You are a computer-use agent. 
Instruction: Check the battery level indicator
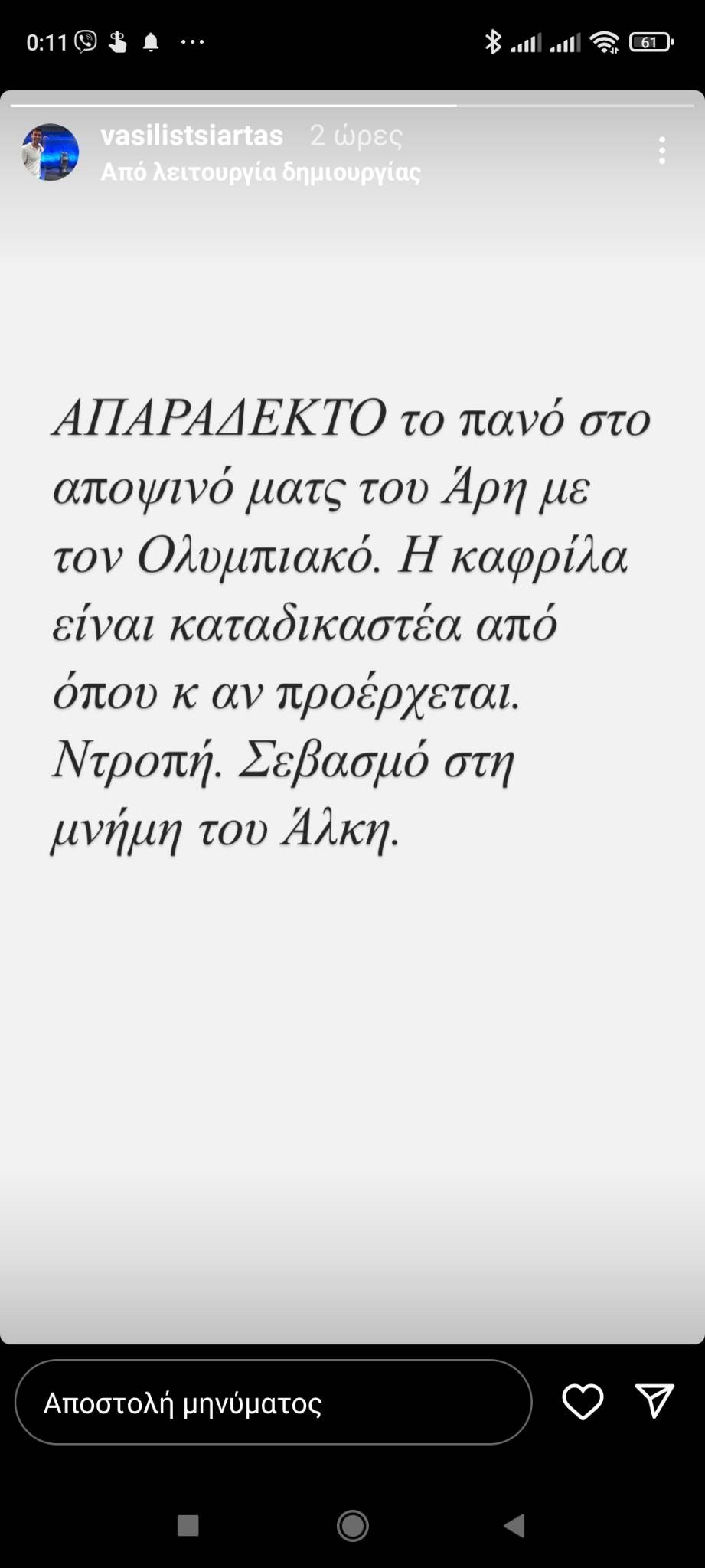click(x=650, y=42)
